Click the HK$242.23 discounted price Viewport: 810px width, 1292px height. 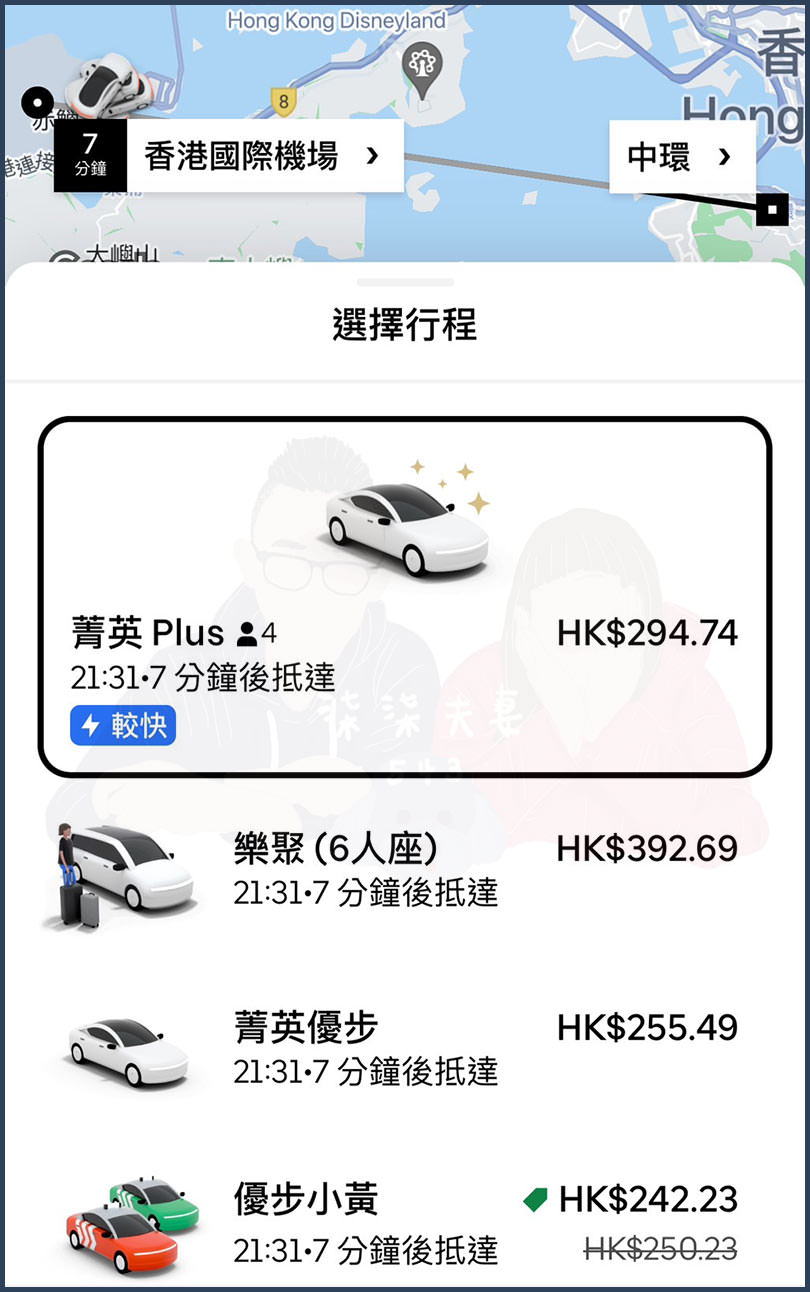(650, 1199)
